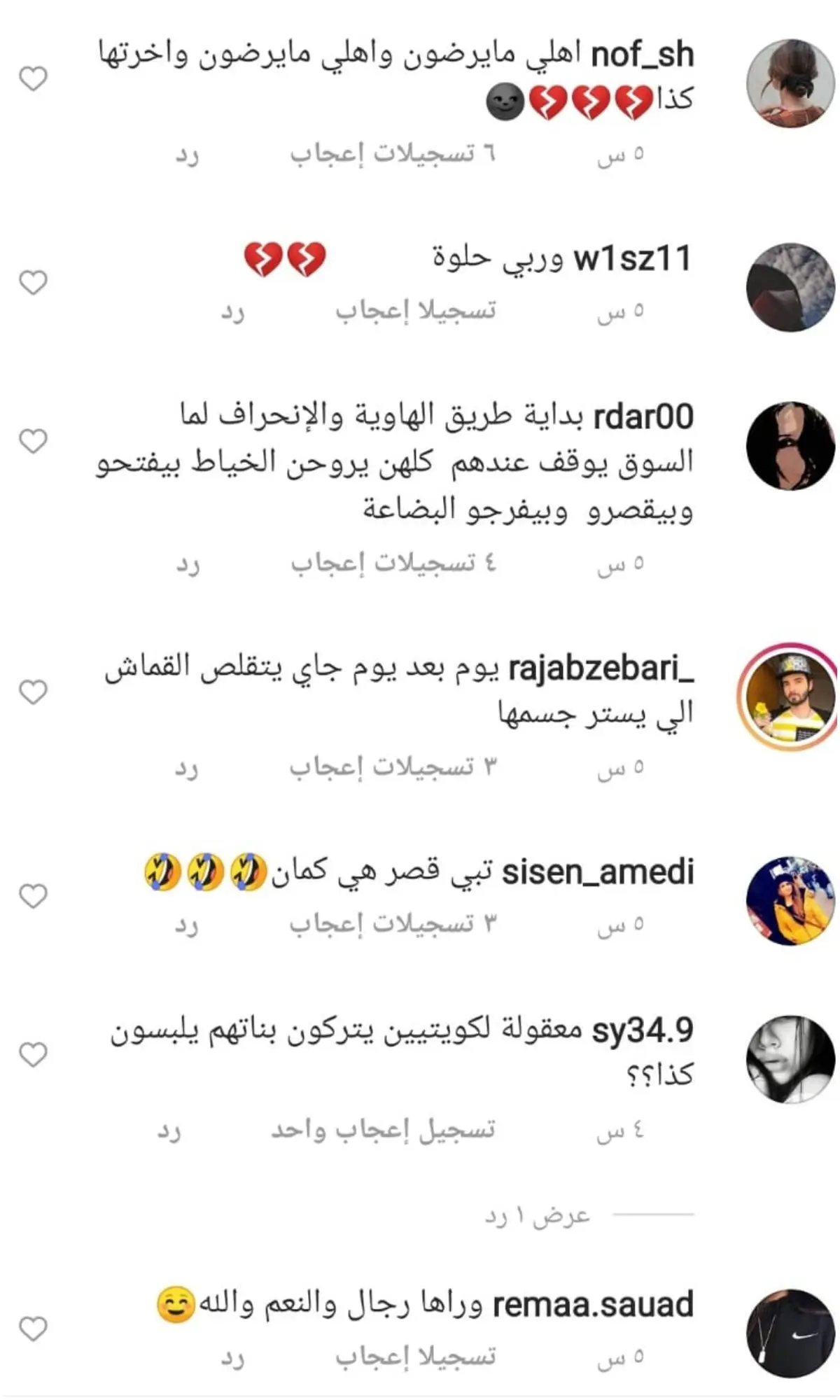Open the username w1sz11
The height and width of the screenshot is (1400, 840).
632,259
